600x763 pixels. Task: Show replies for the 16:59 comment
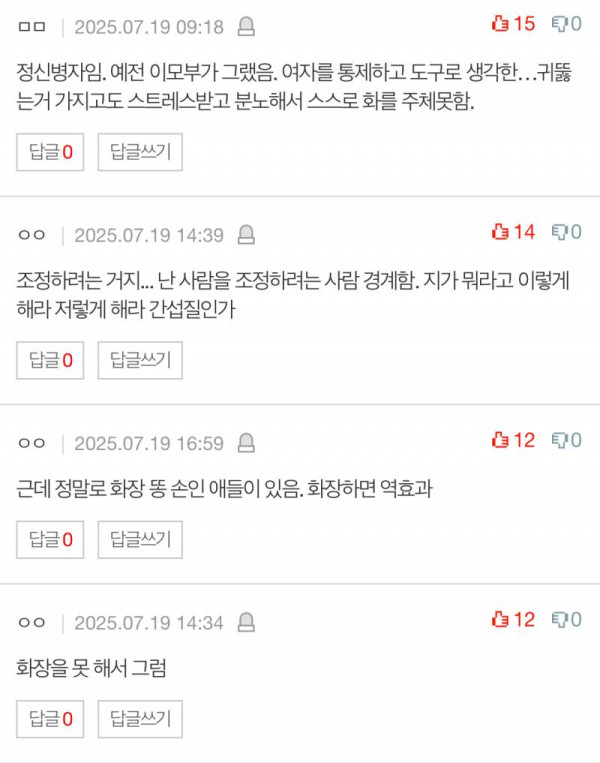[50, 540]
